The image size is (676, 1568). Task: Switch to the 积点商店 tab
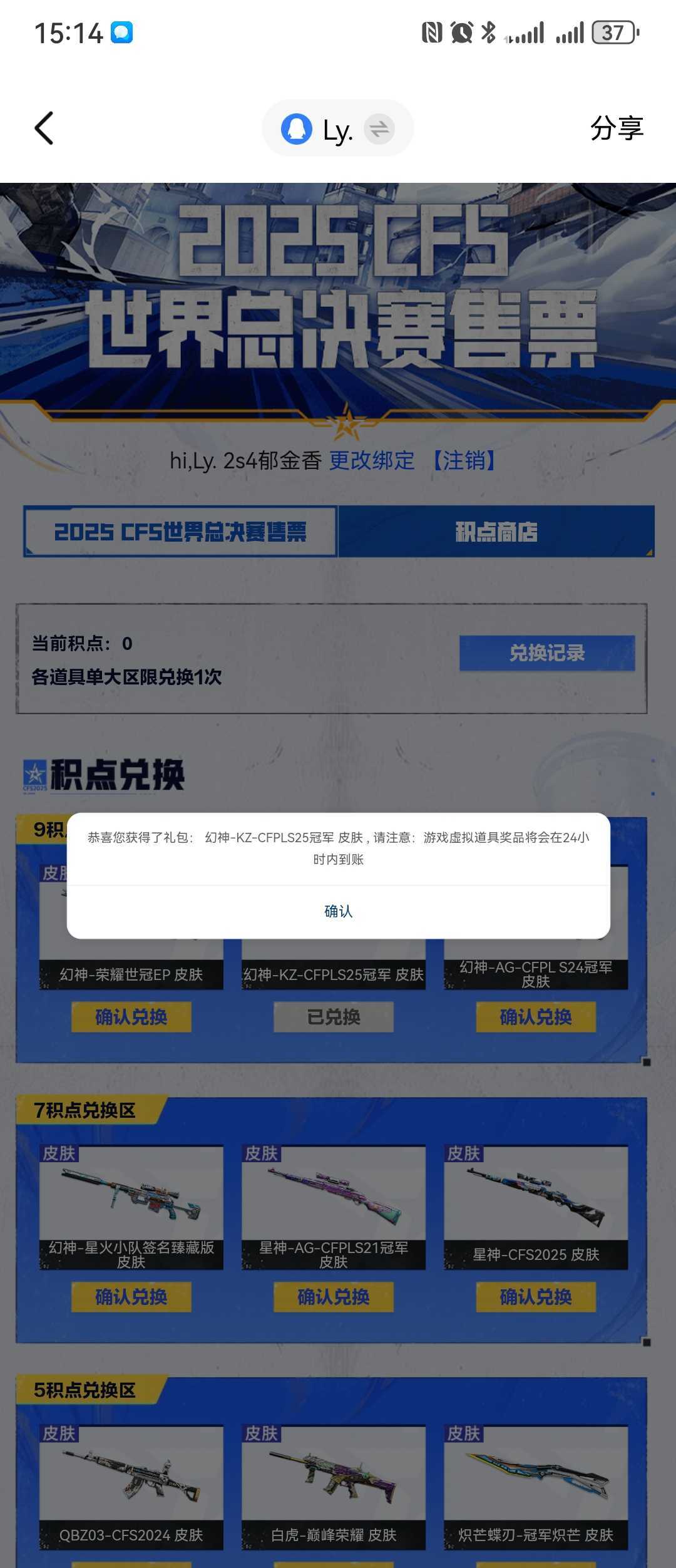point(496,532)
